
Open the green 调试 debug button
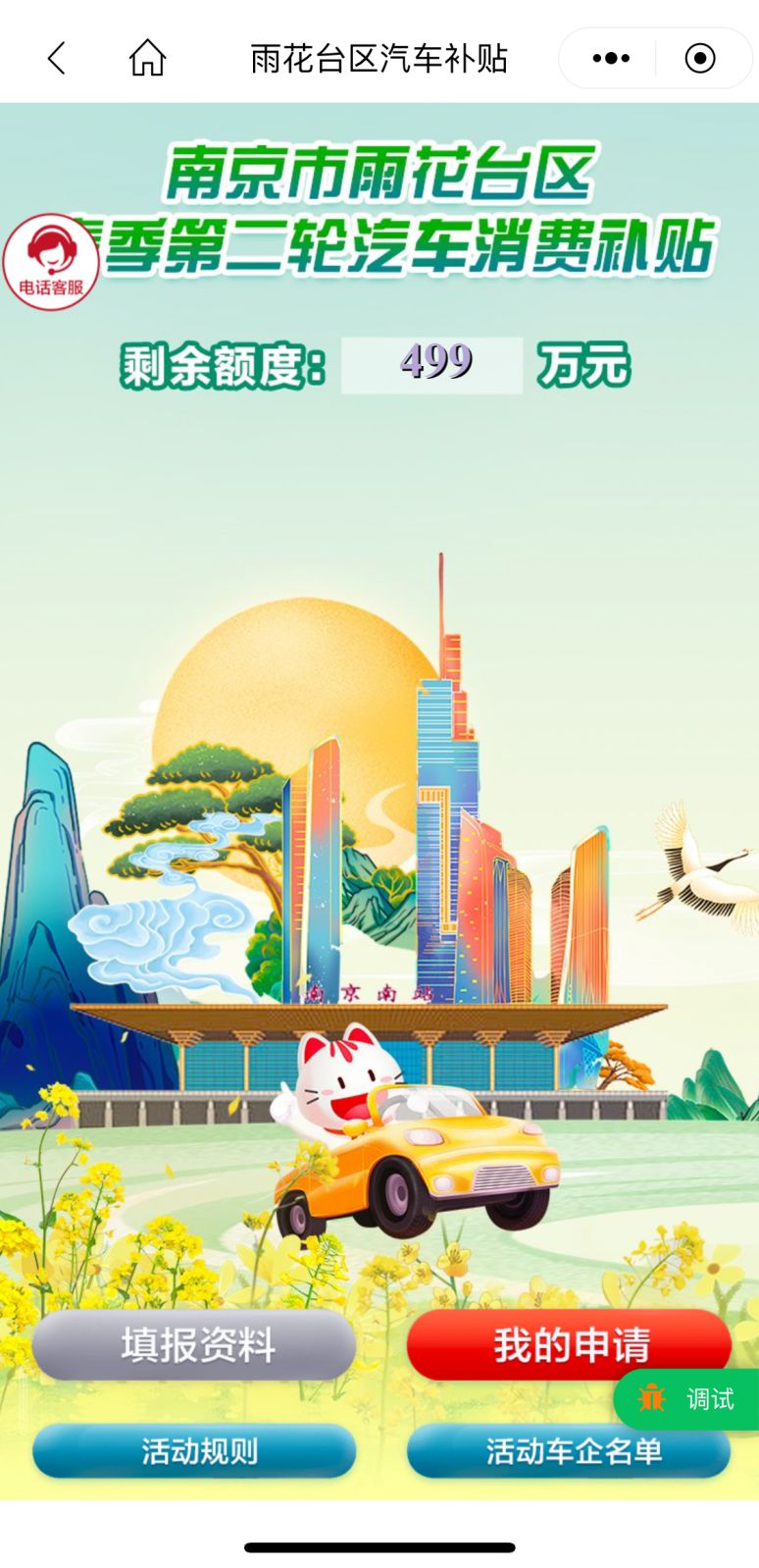pos(688,1398)
